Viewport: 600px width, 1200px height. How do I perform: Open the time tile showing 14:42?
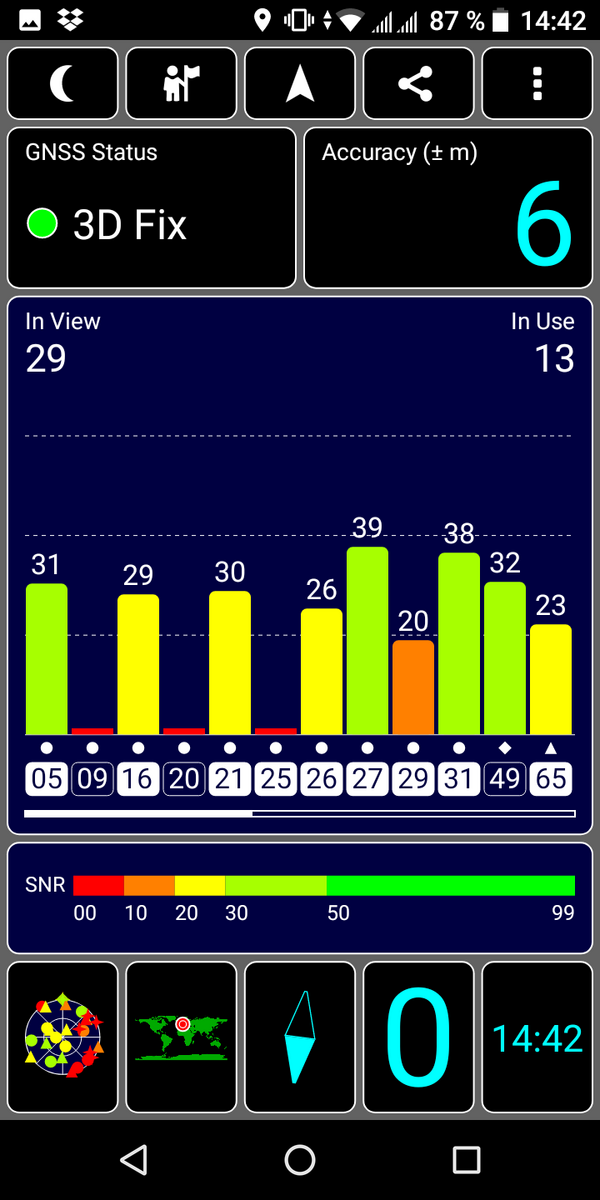coord(537,1038)
